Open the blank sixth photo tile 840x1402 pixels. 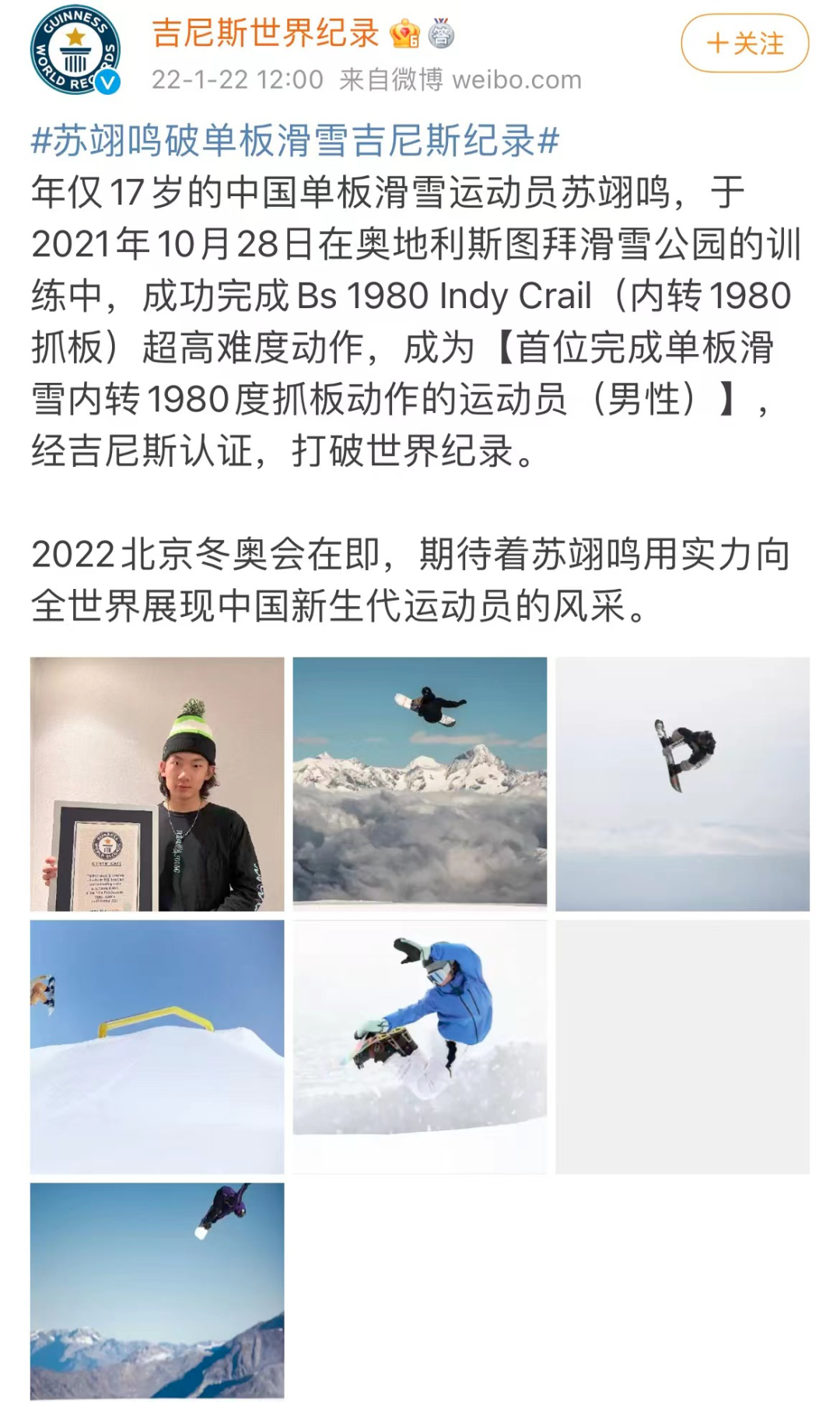coord(682,1046)
